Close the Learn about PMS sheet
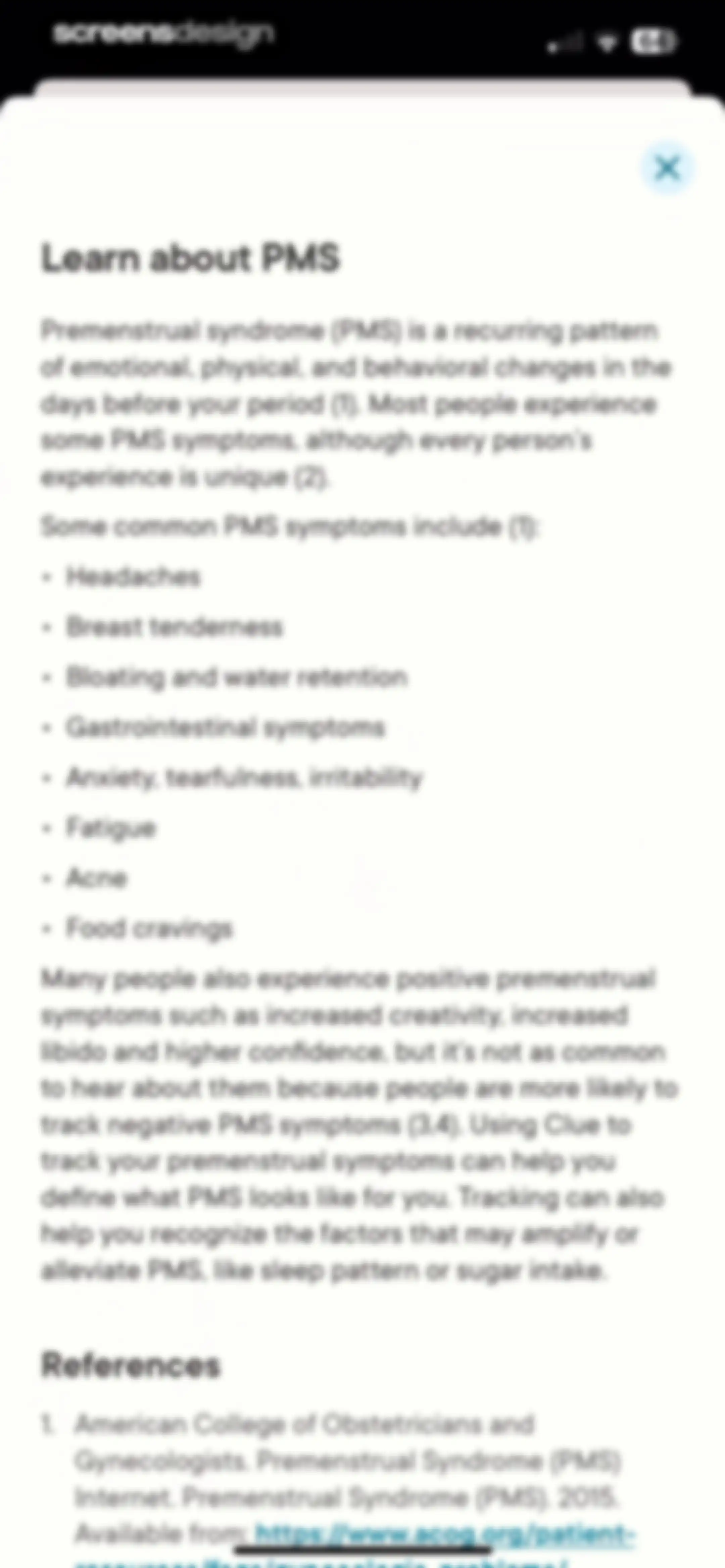 click(668, 168)
